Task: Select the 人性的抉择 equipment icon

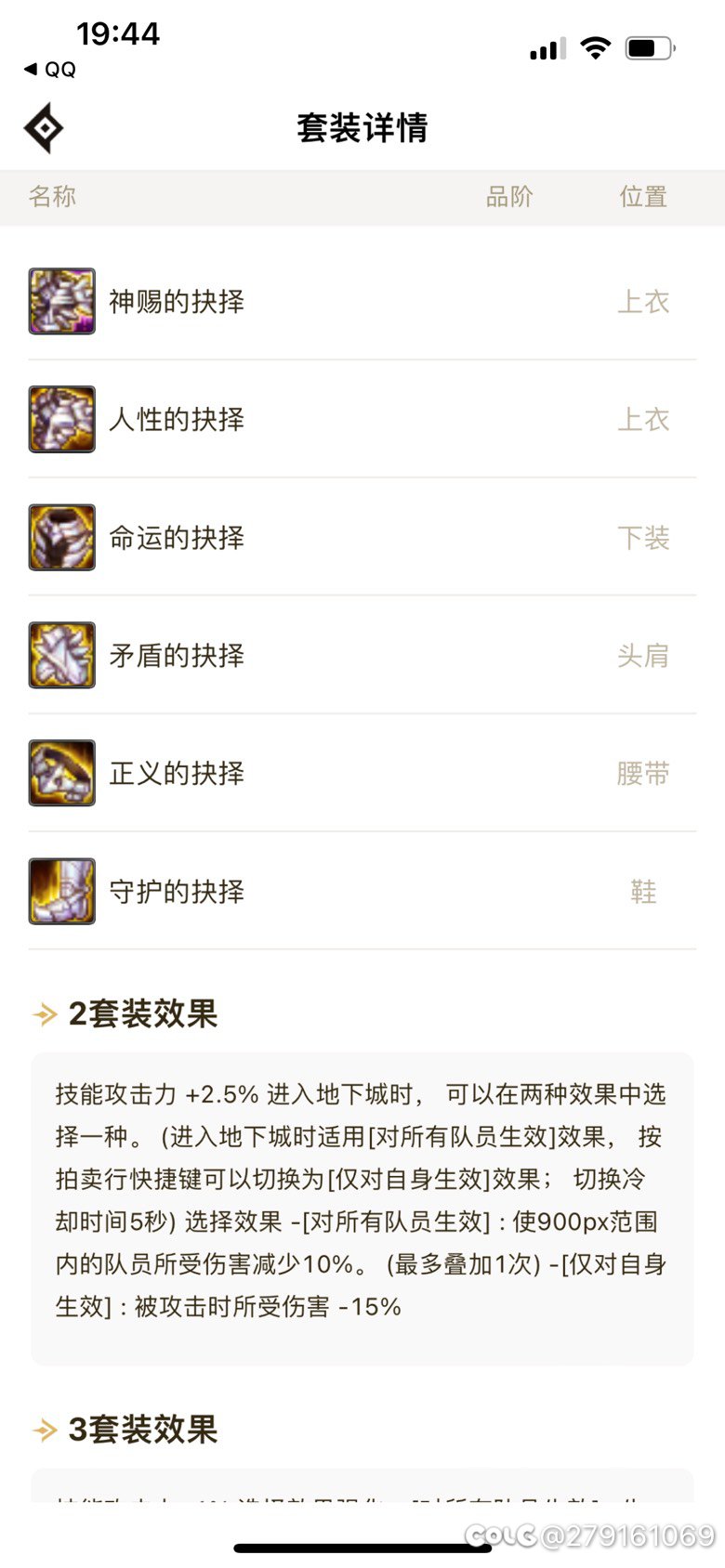Action: [x=61, y=419]
